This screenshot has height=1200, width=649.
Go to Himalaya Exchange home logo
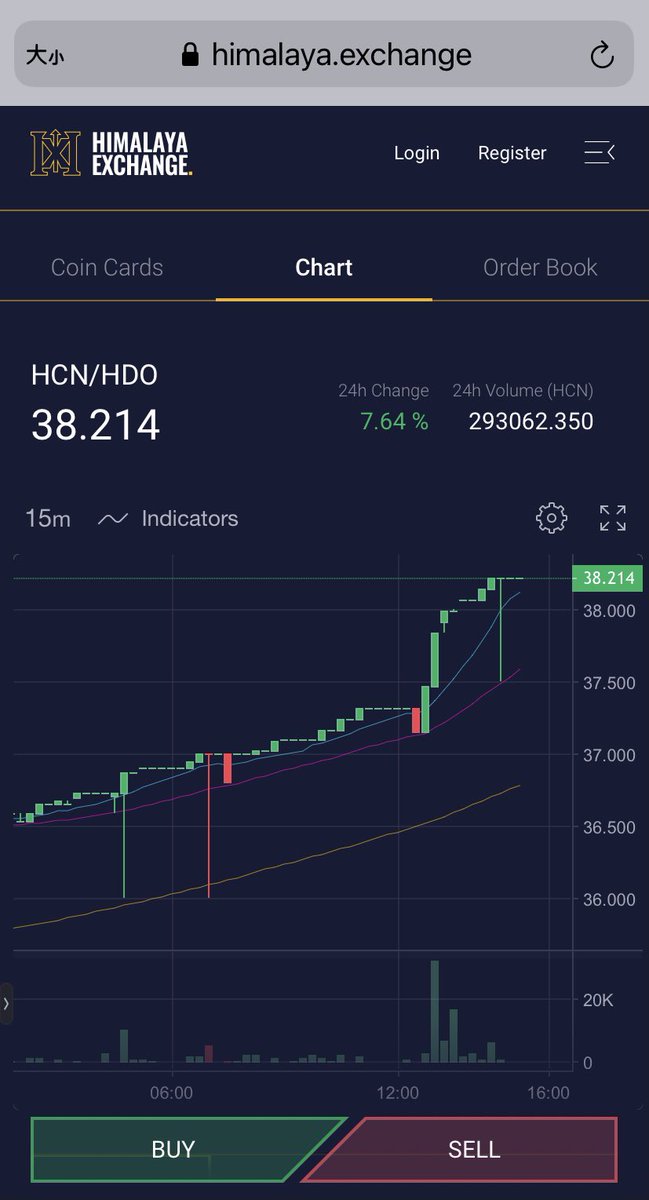point(111,153)
